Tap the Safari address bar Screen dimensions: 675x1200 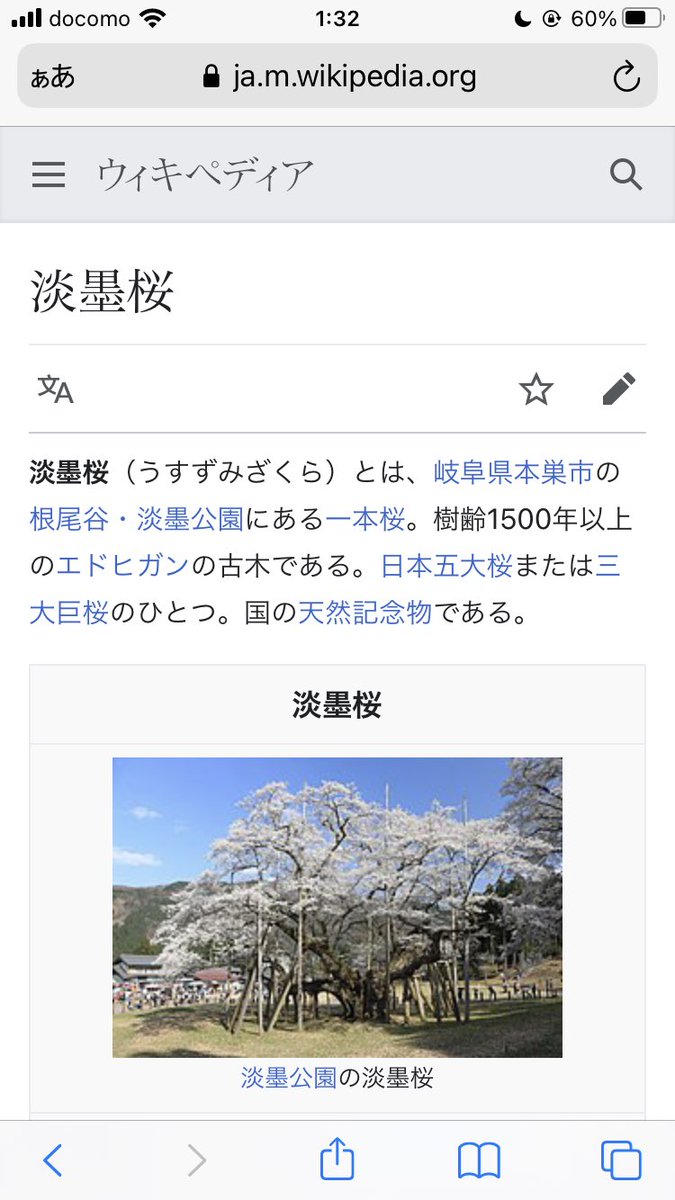(x=338, y=77)
